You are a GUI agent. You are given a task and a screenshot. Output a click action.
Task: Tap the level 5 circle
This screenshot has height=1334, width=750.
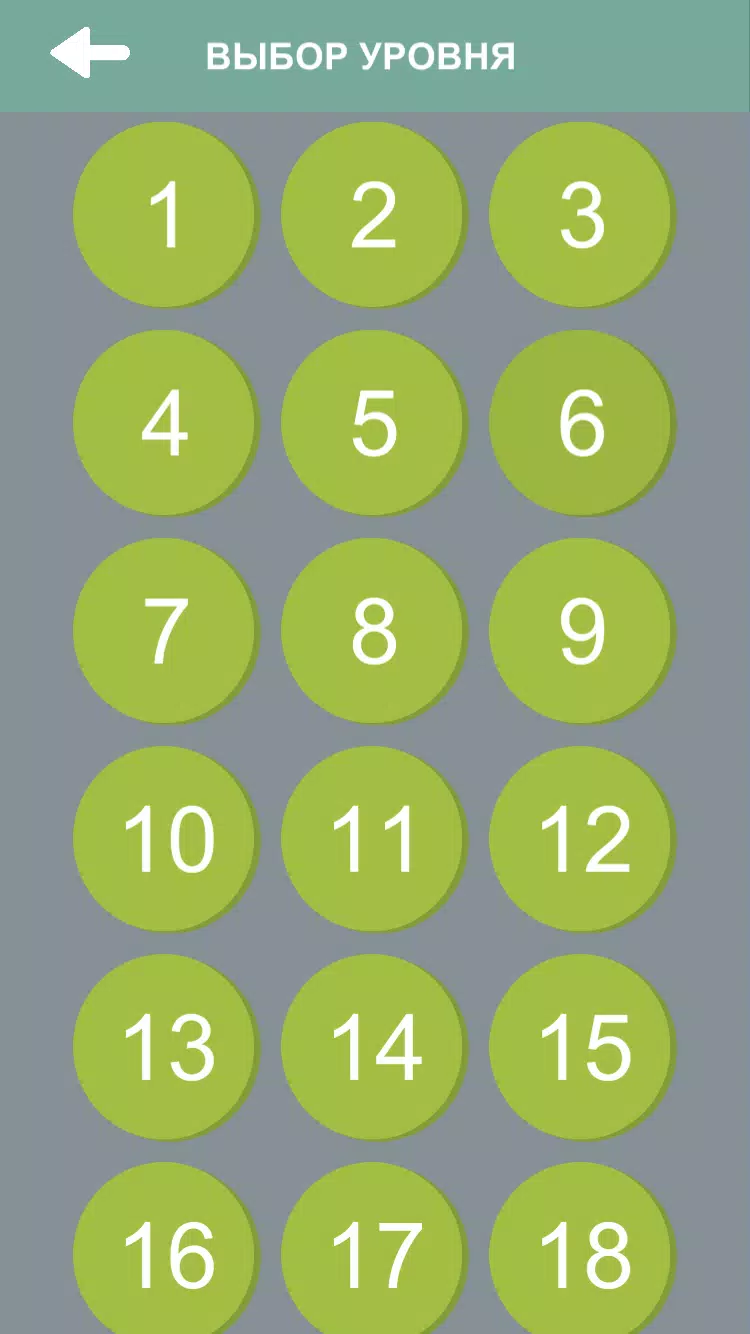point(373,422)
